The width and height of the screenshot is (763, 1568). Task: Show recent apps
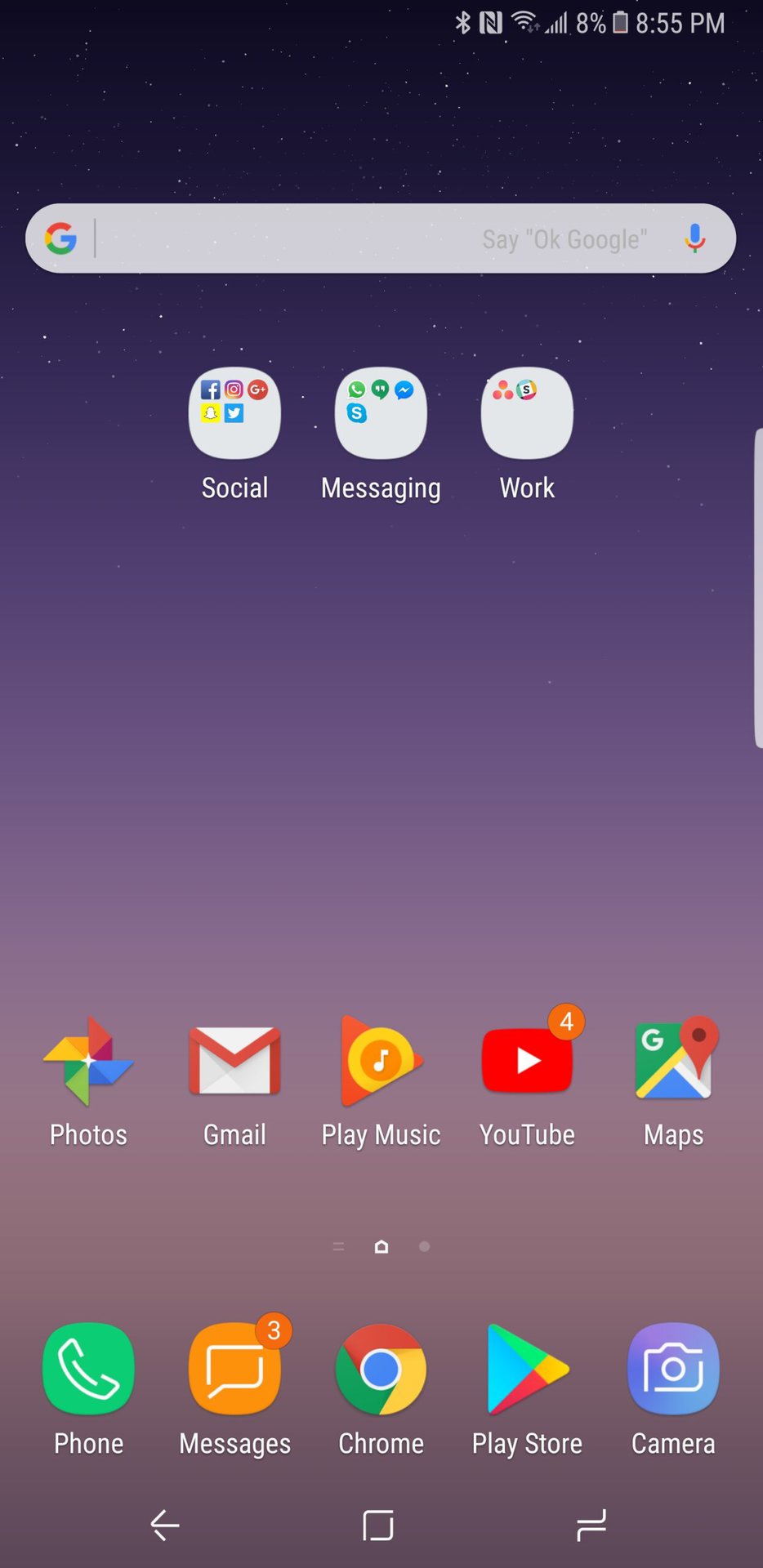coord(591,1525)
